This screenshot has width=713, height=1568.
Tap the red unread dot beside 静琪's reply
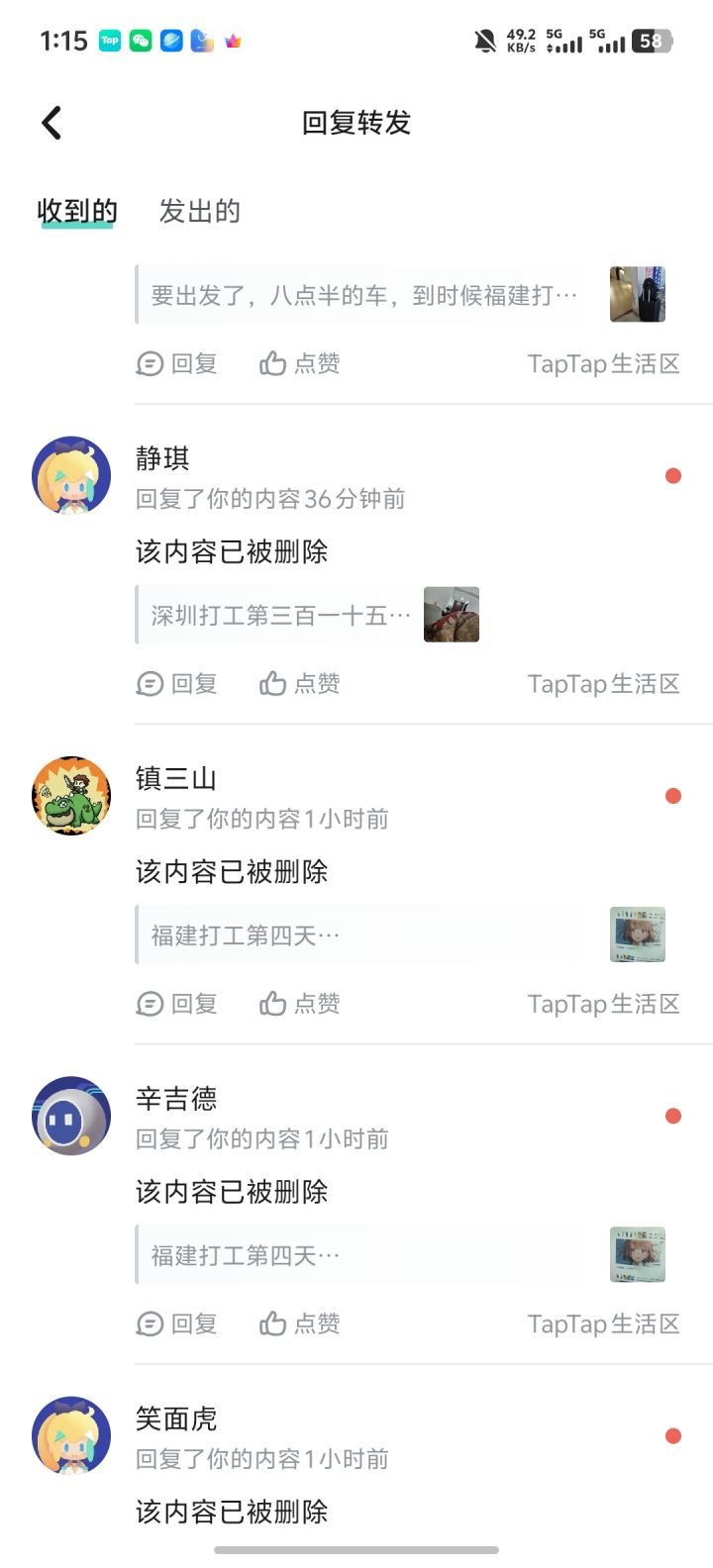tap(673, 475)
